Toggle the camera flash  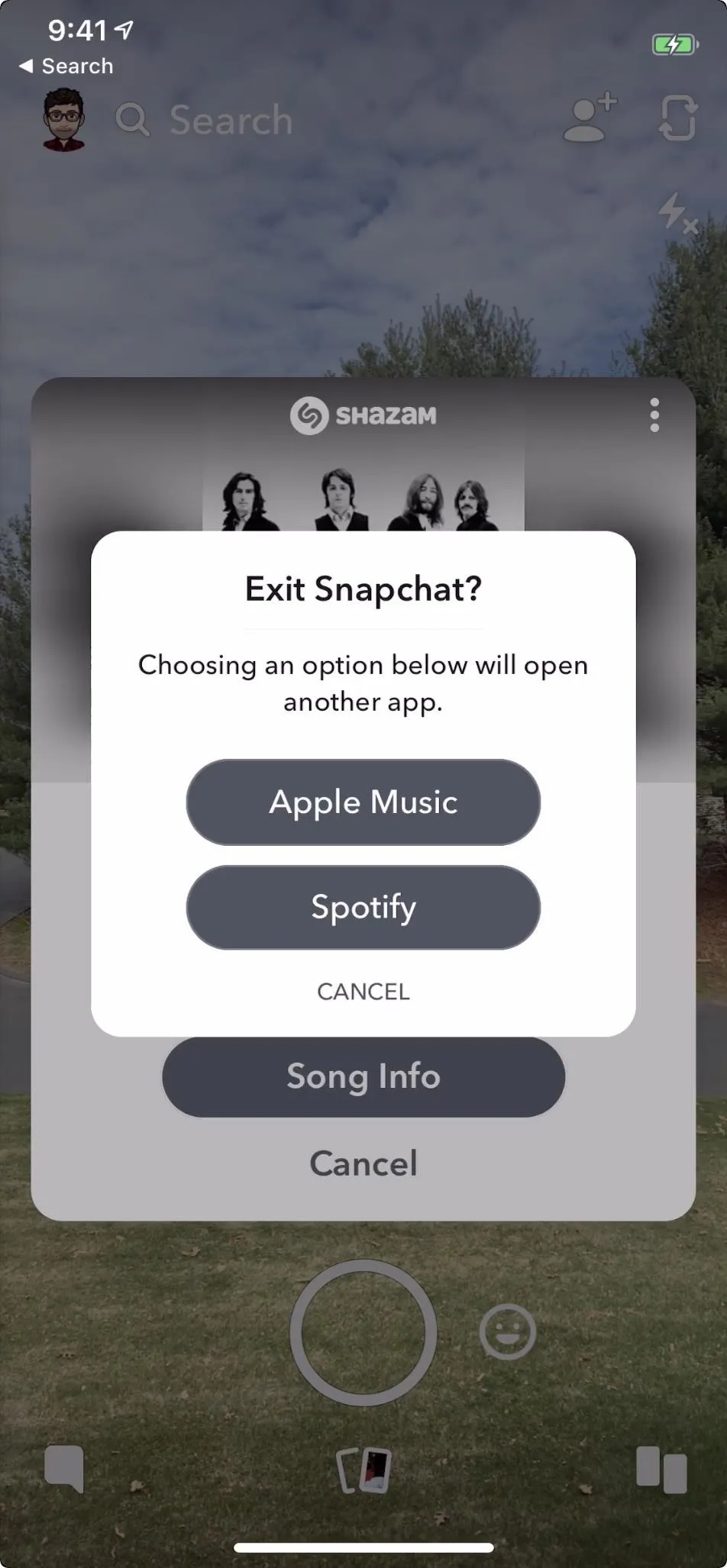677,212
